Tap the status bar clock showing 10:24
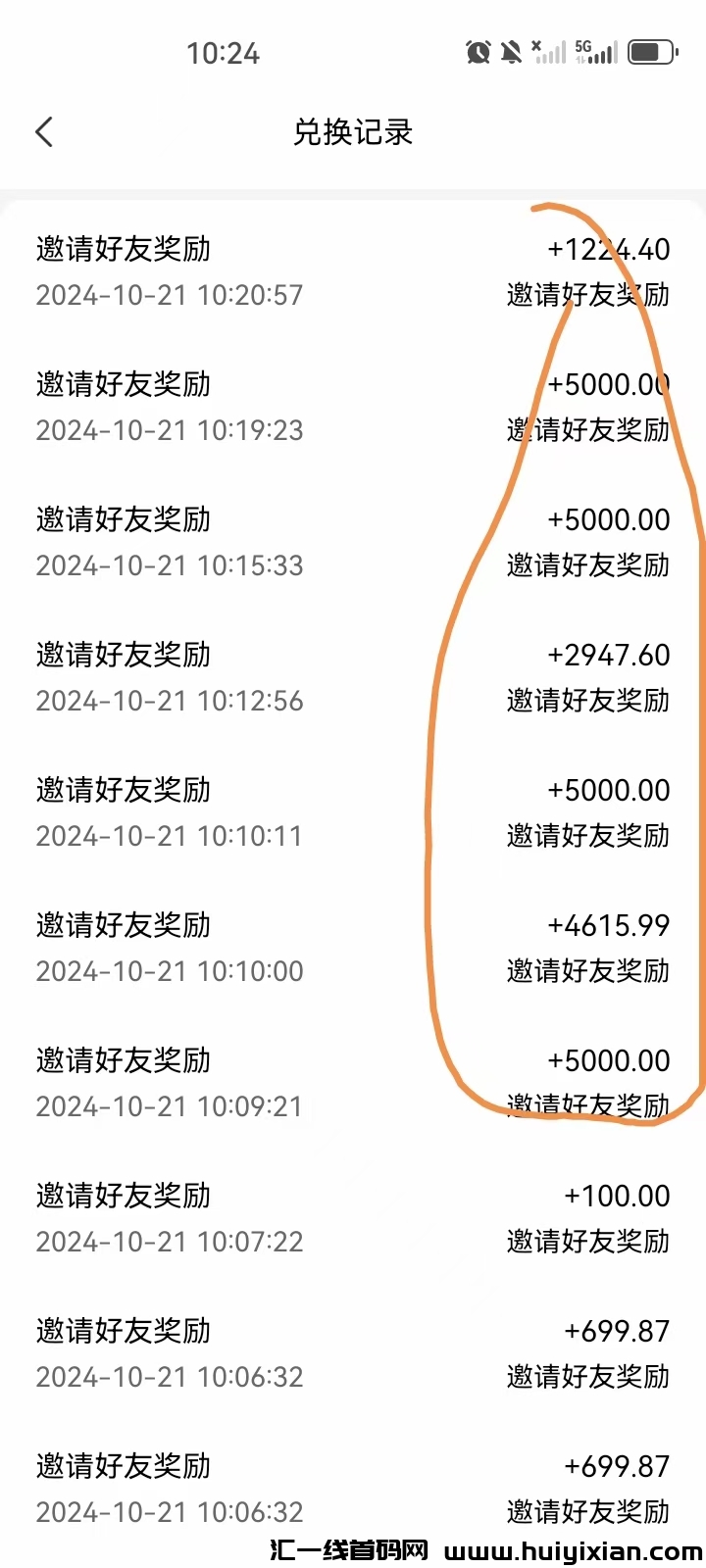This screenshot has width=706, height=1568. pyautogui.click(x=226, y=52)
